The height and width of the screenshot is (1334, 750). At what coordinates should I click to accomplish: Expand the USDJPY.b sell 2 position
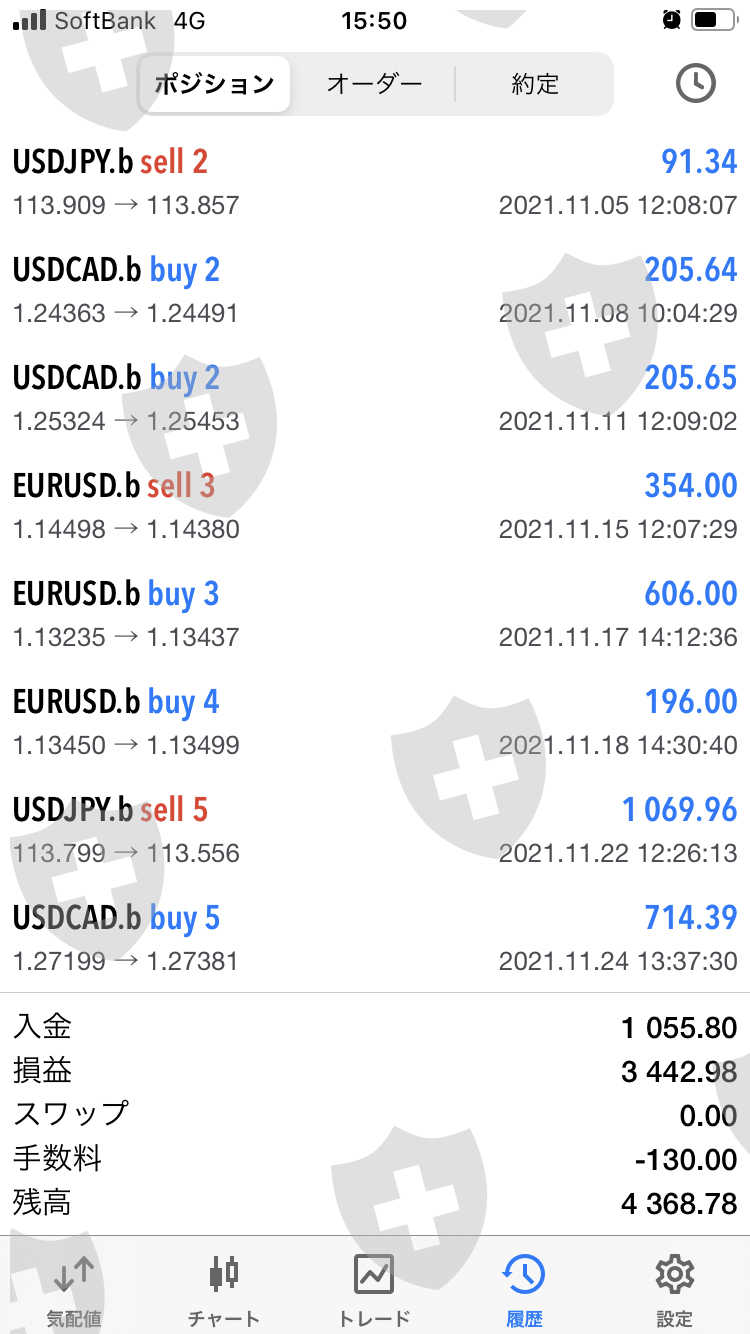tap(374, 182)
